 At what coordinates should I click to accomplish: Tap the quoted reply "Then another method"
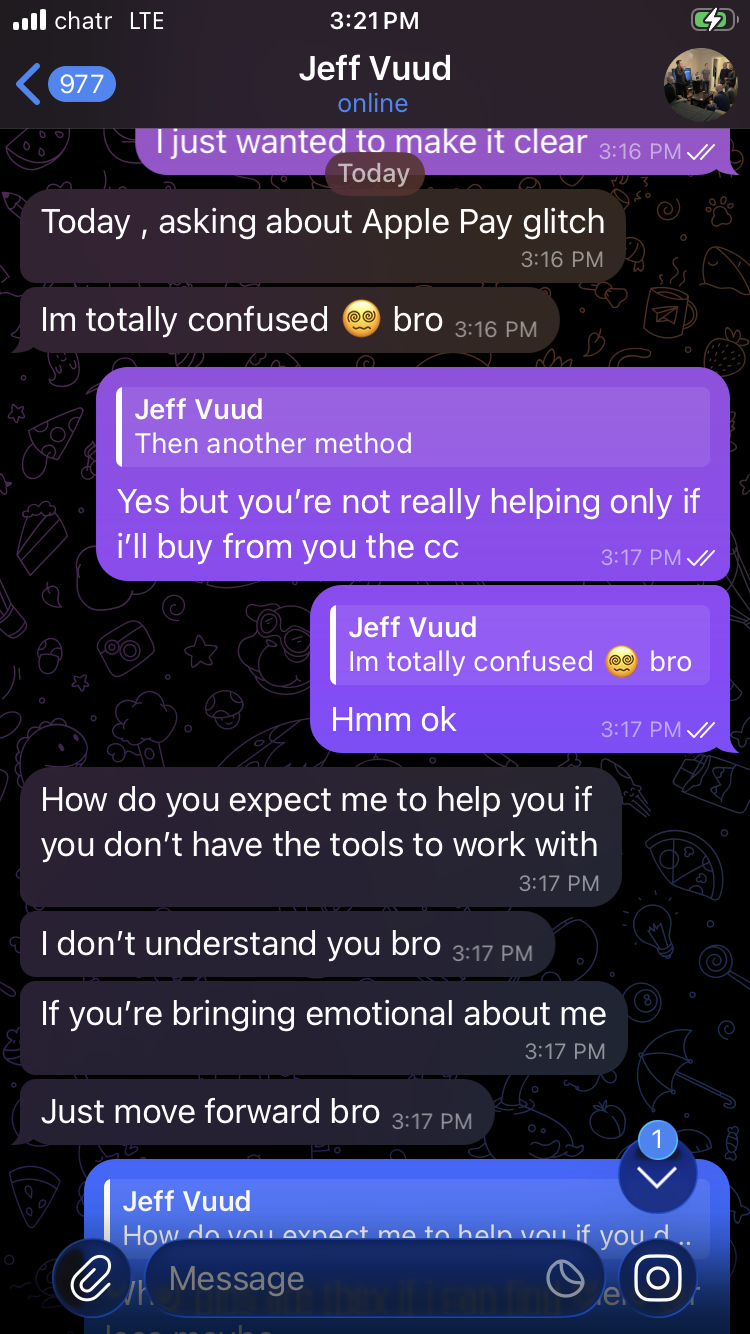(x=413, y=427)
